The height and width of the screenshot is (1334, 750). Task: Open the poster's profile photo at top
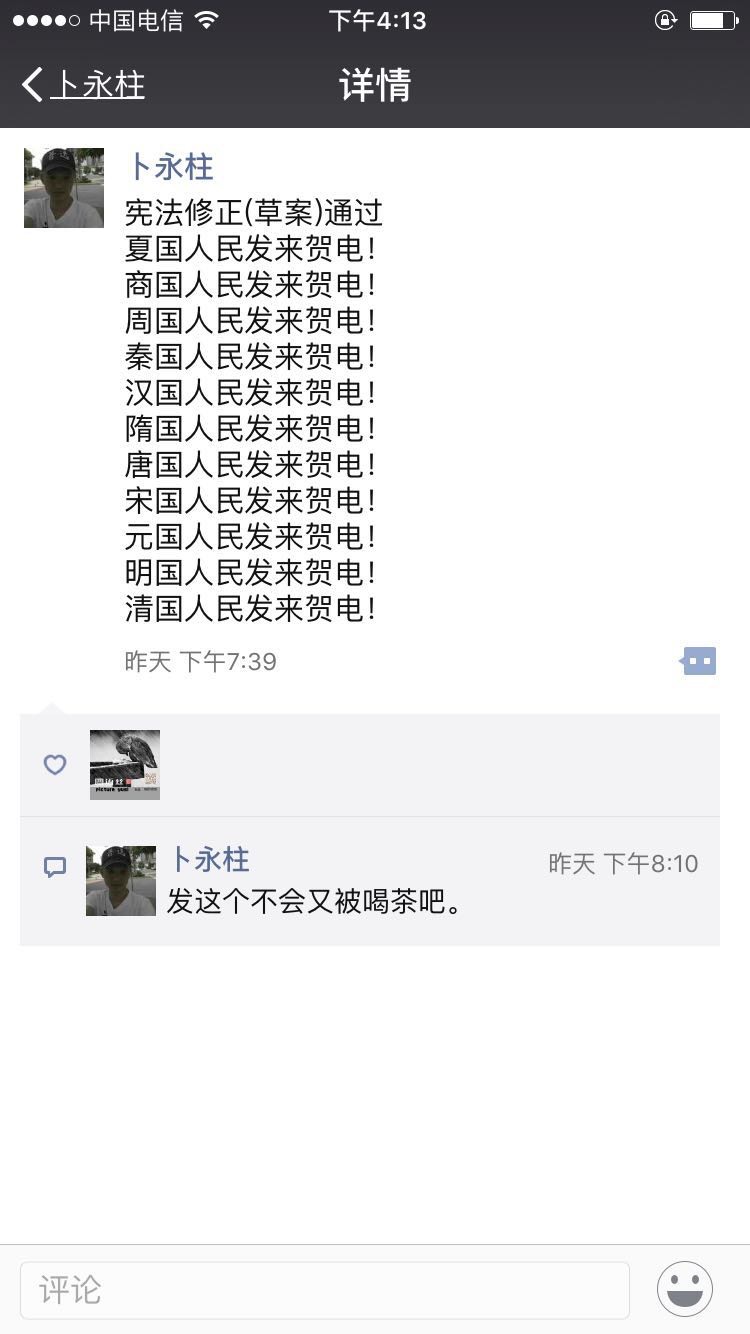pyautogui.click(x=64, y=188)
